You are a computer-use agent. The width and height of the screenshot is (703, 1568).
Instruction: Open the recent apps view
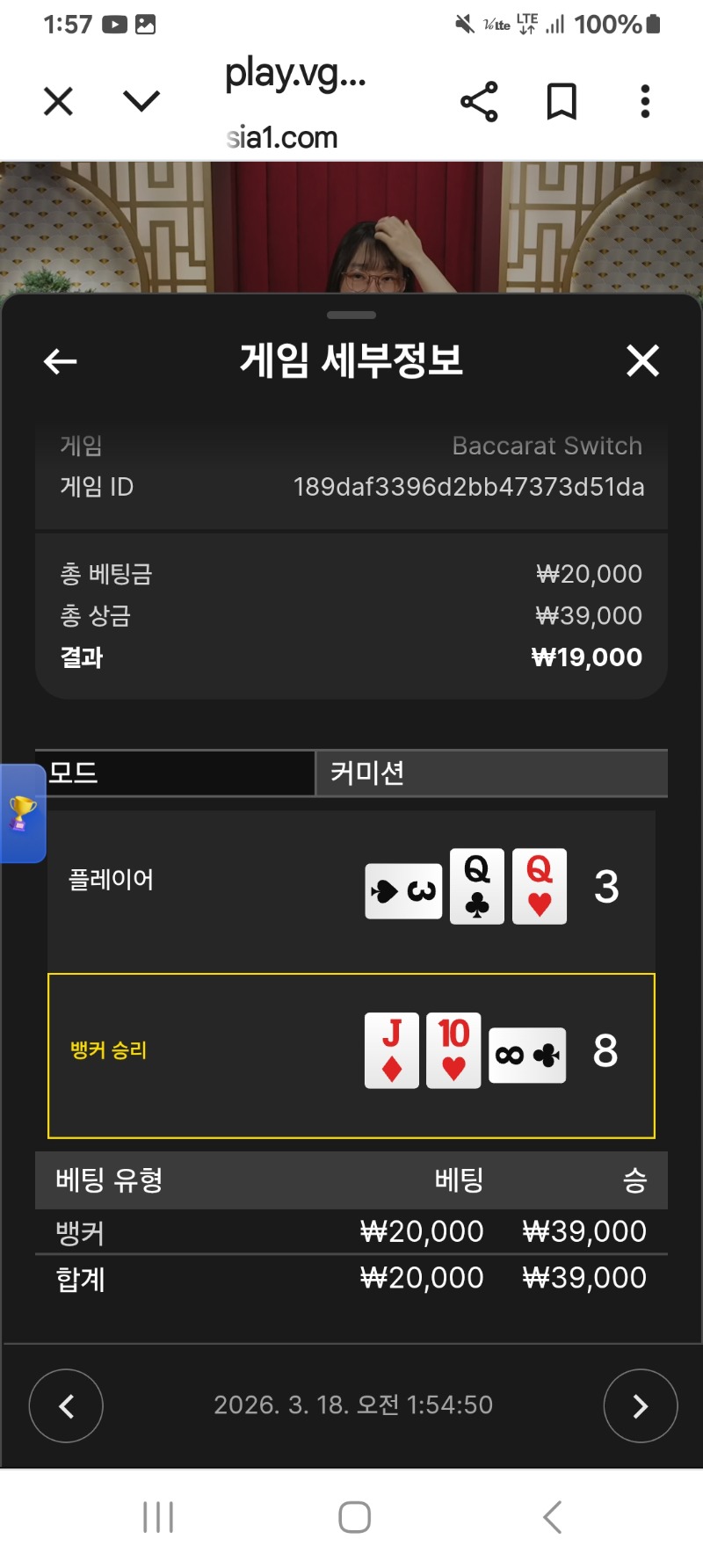coord(158,1517)
